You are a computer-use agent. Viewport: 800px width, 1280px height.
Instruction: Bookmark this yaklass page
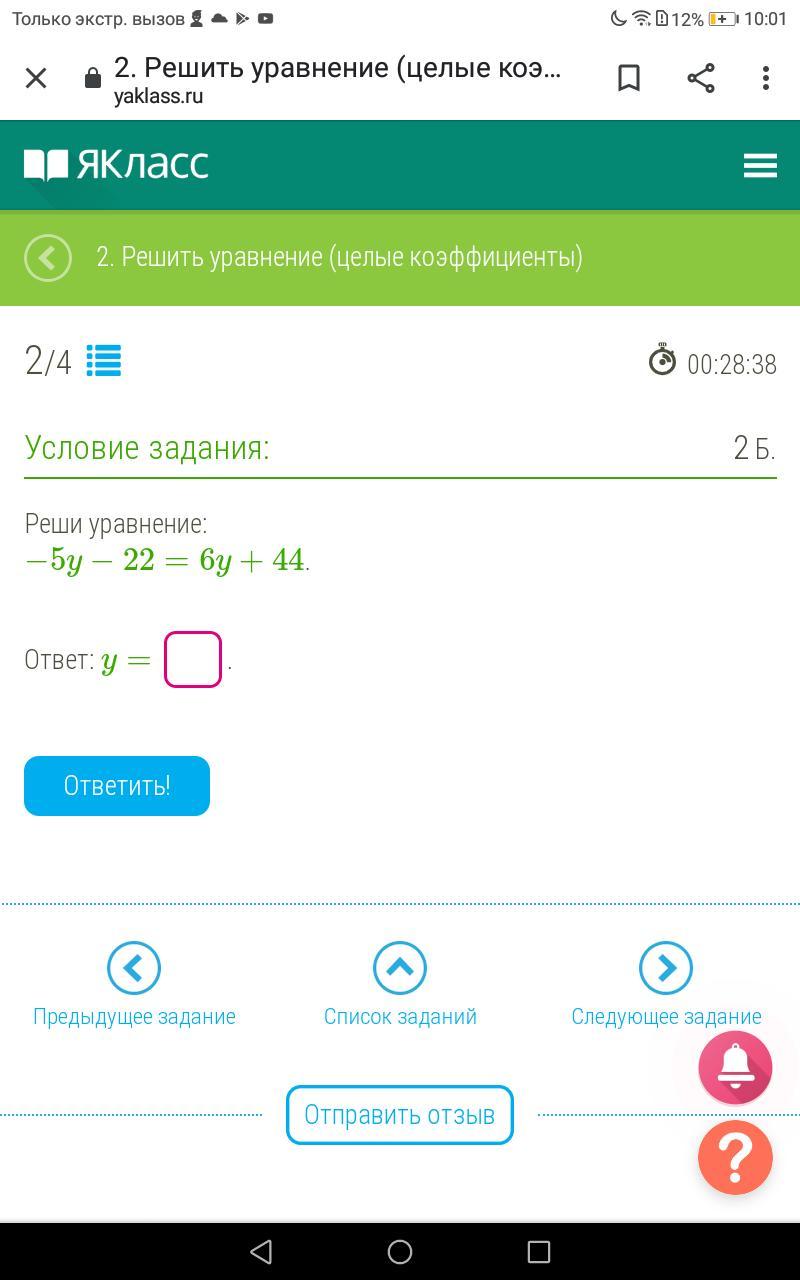629,78
